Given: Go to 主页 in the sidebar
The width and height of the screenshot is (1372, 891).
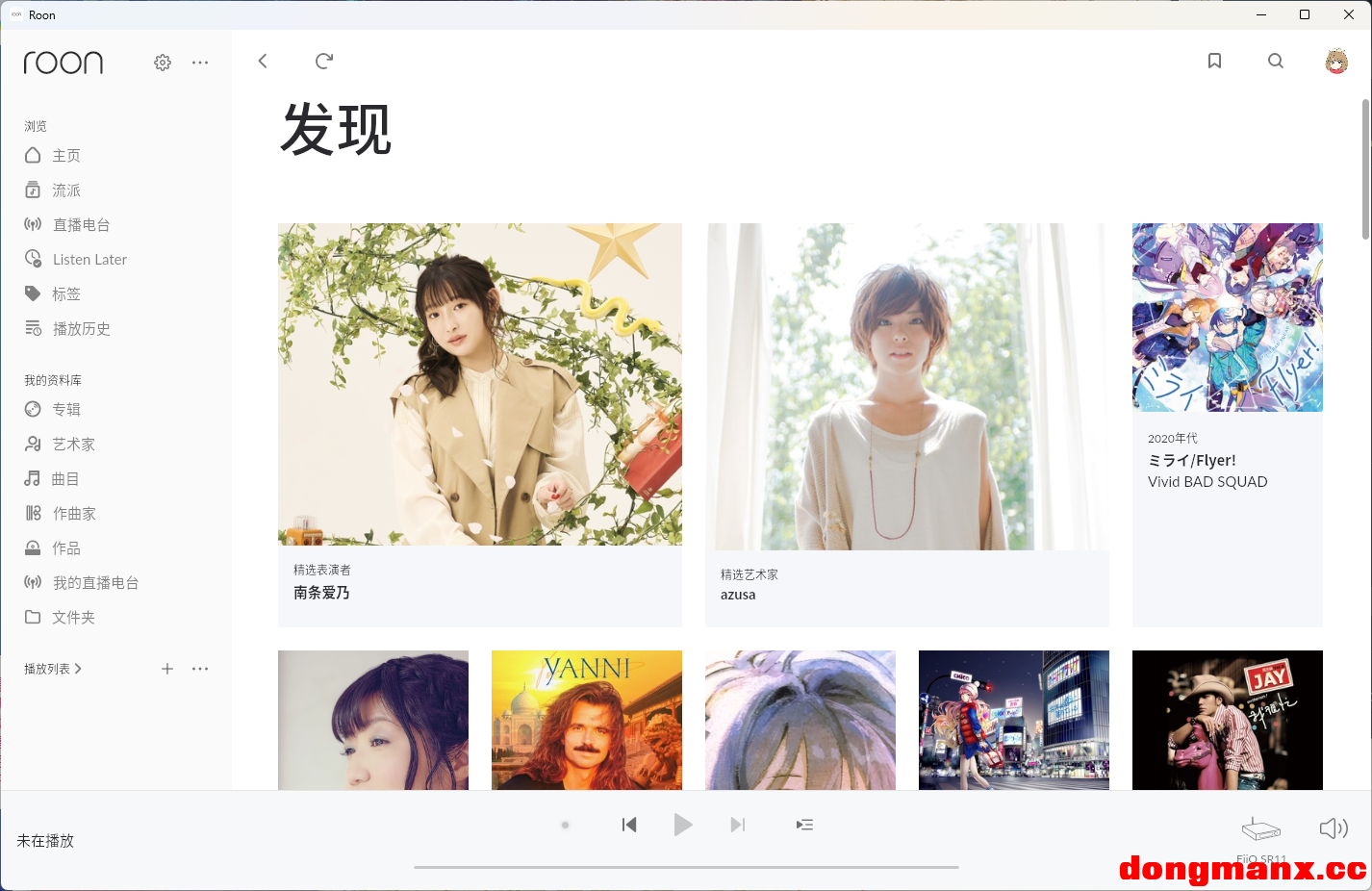Looking at the screenshot, I should (65, 156).
